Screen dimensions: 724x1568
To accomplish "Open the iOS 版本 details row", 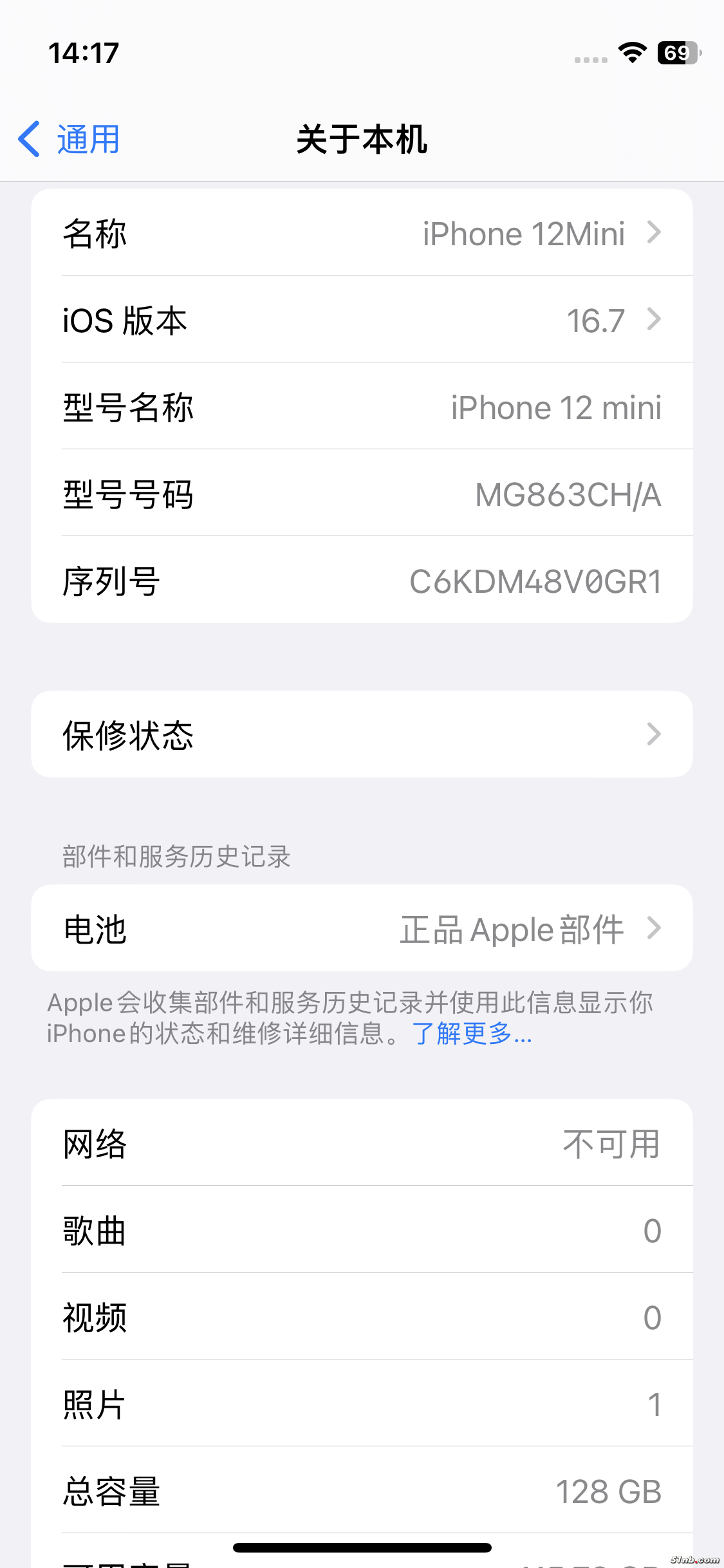I will click(x=362, y=320).
